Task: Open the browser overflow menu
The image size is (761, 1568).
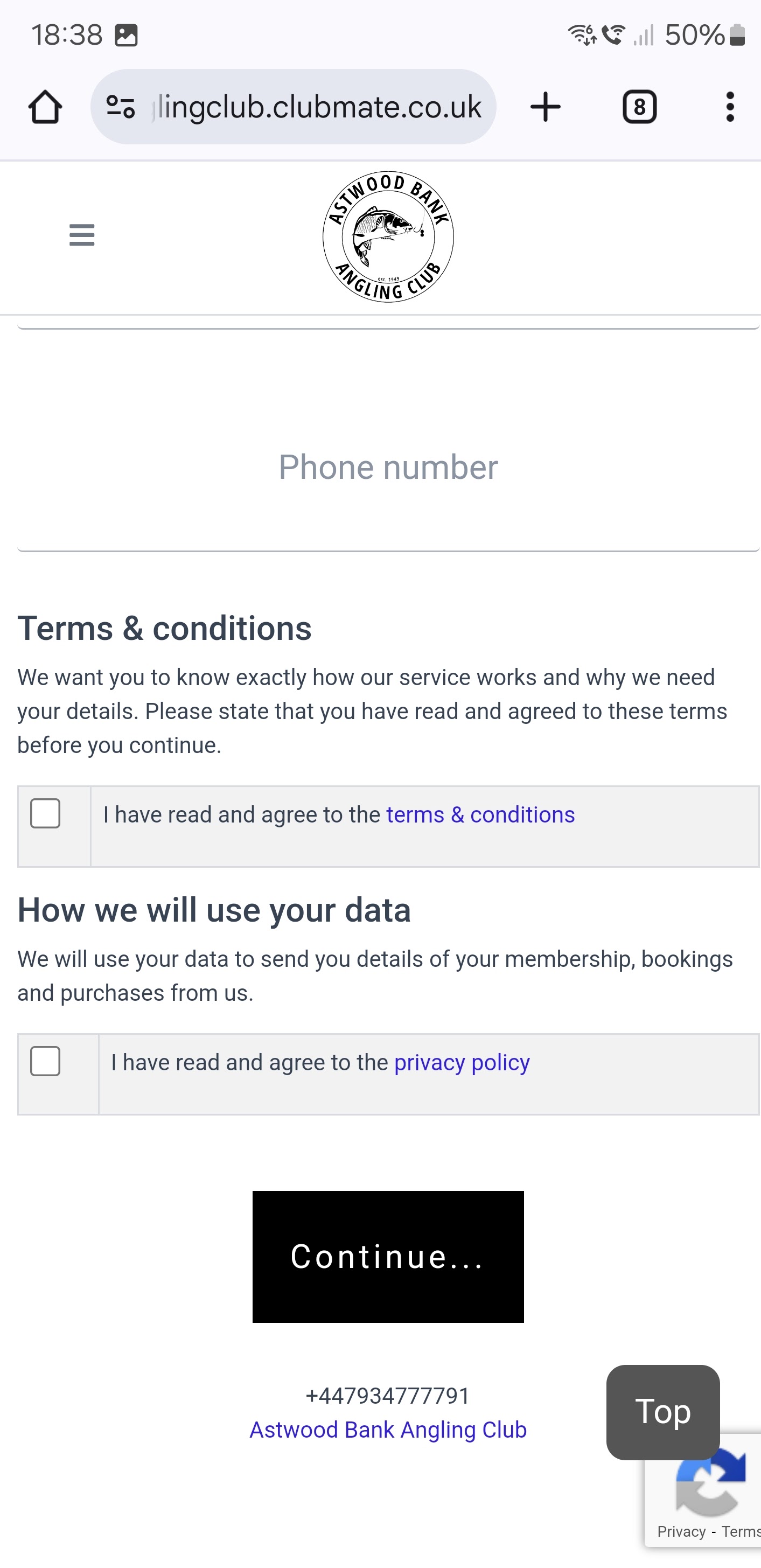Action: click(x=730, y=107)
